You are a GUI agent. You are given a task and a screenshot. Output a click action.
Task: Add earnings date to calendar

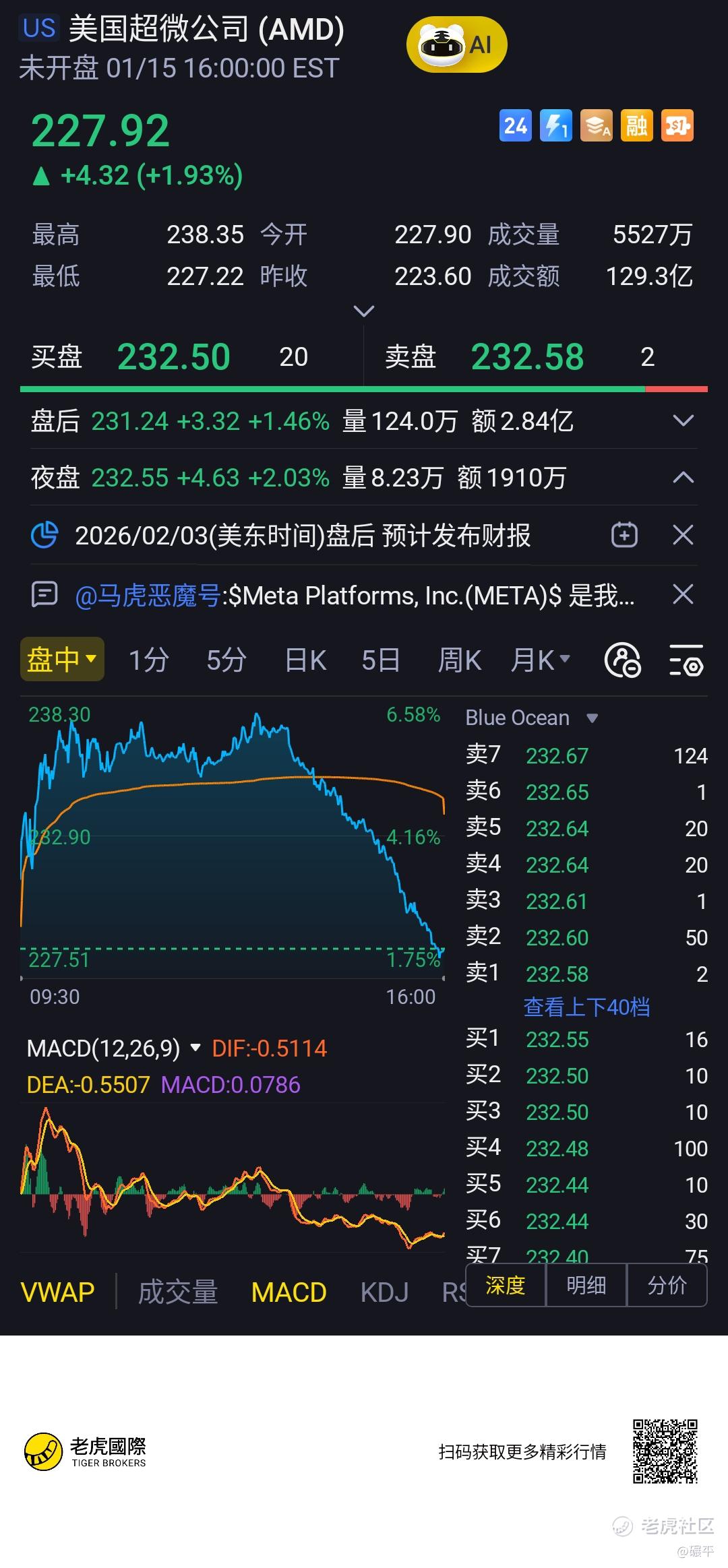click(624, 536)
